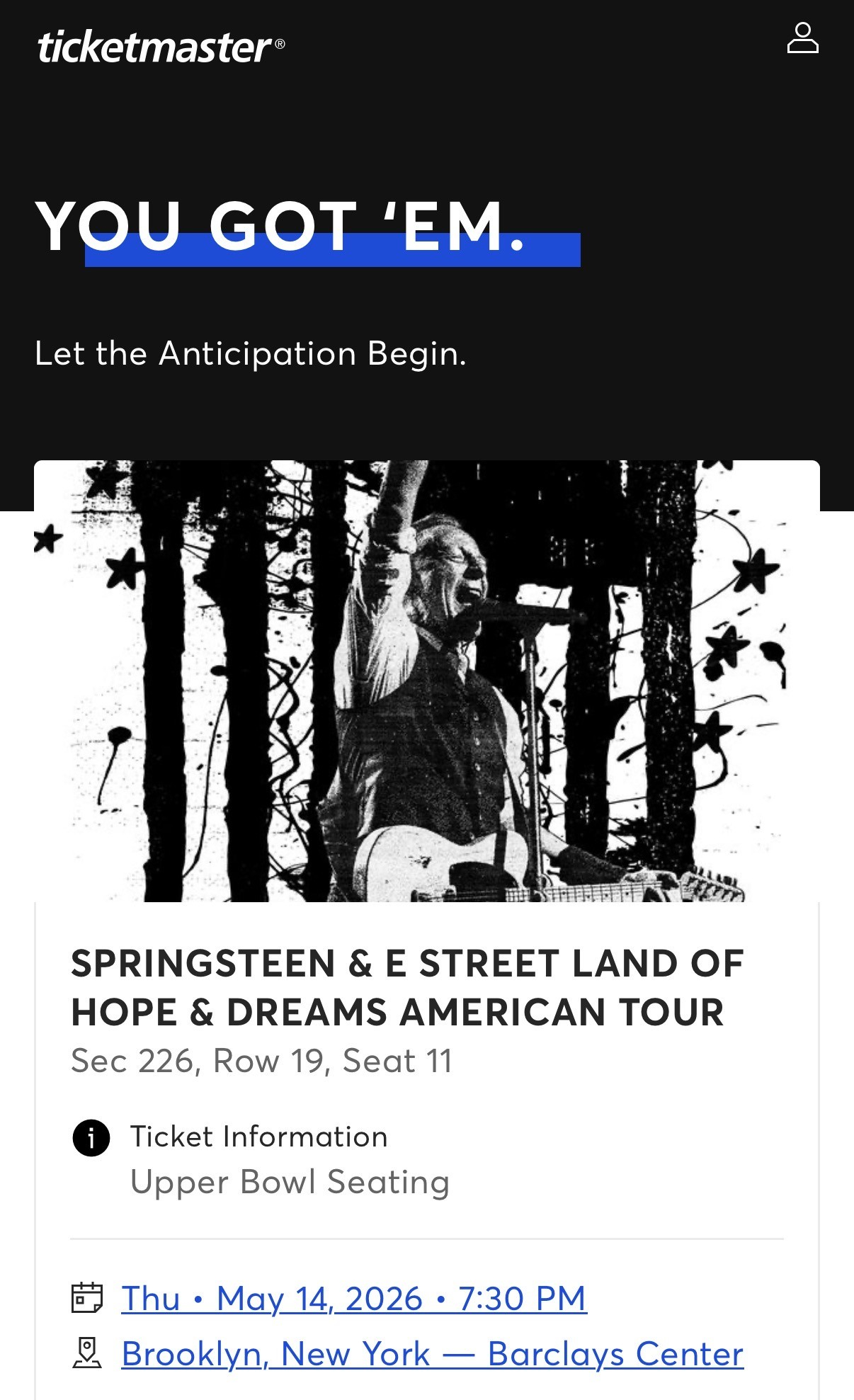The height and width of the screenshot is (1400, 854).
Task: Open the Thu May 14, 2026 date link
Action: pos(354,1299)
